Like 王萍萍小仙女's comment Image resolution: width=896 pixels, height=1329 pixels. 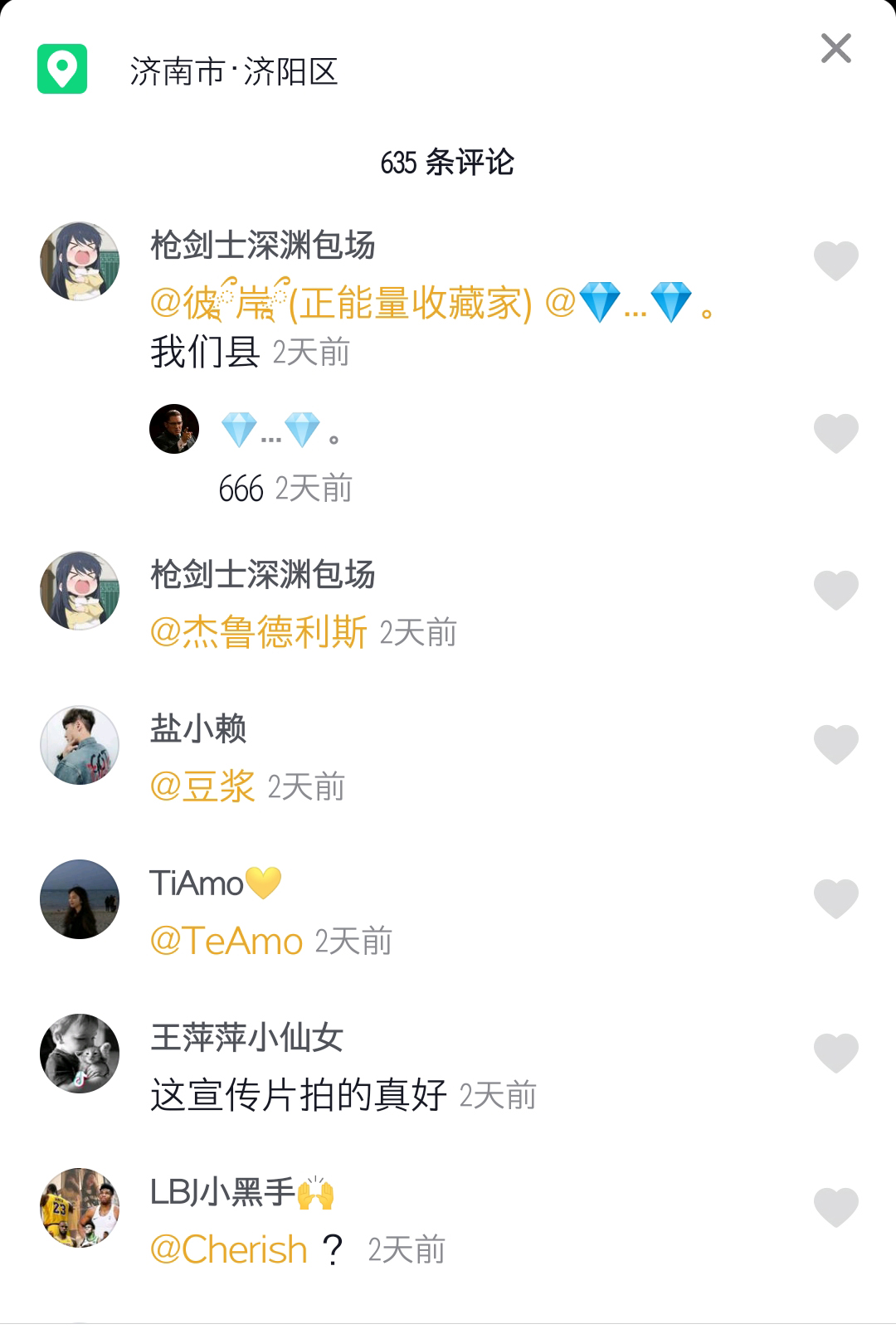pyautogui.click(x=835, y=1053)
